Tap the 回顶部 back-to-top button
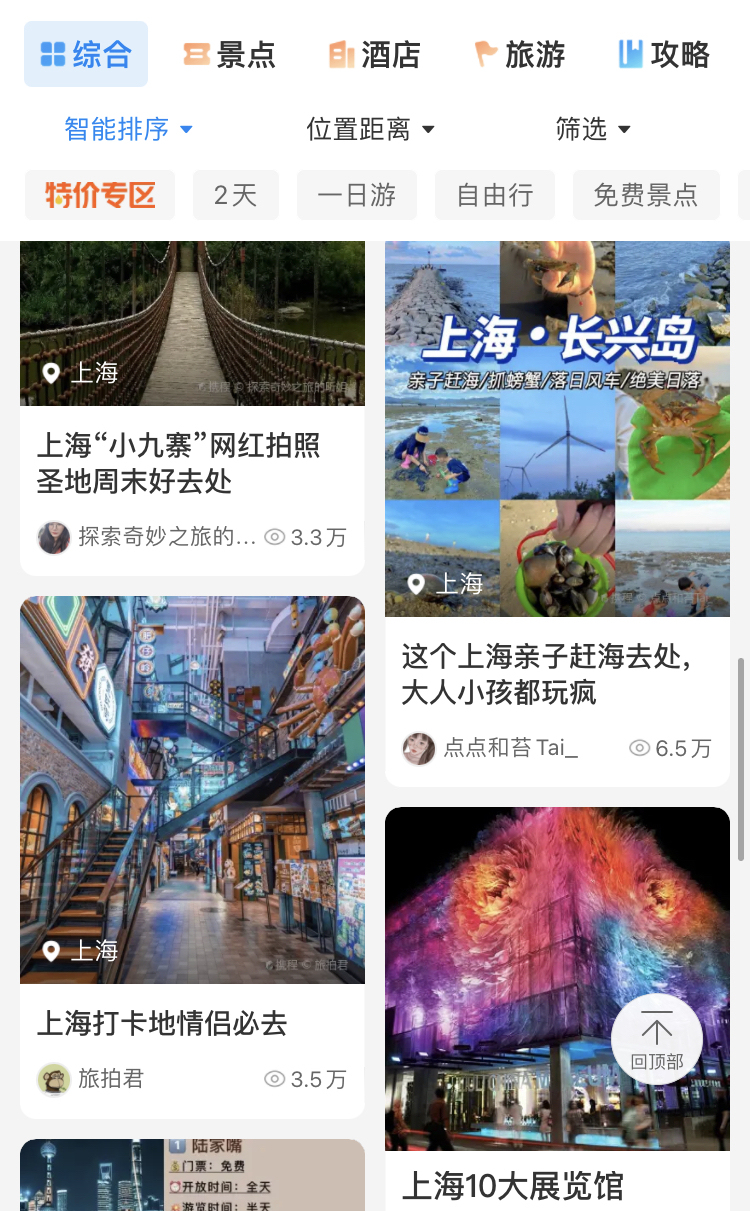 pyautogui.click(x=657, y=1040)
